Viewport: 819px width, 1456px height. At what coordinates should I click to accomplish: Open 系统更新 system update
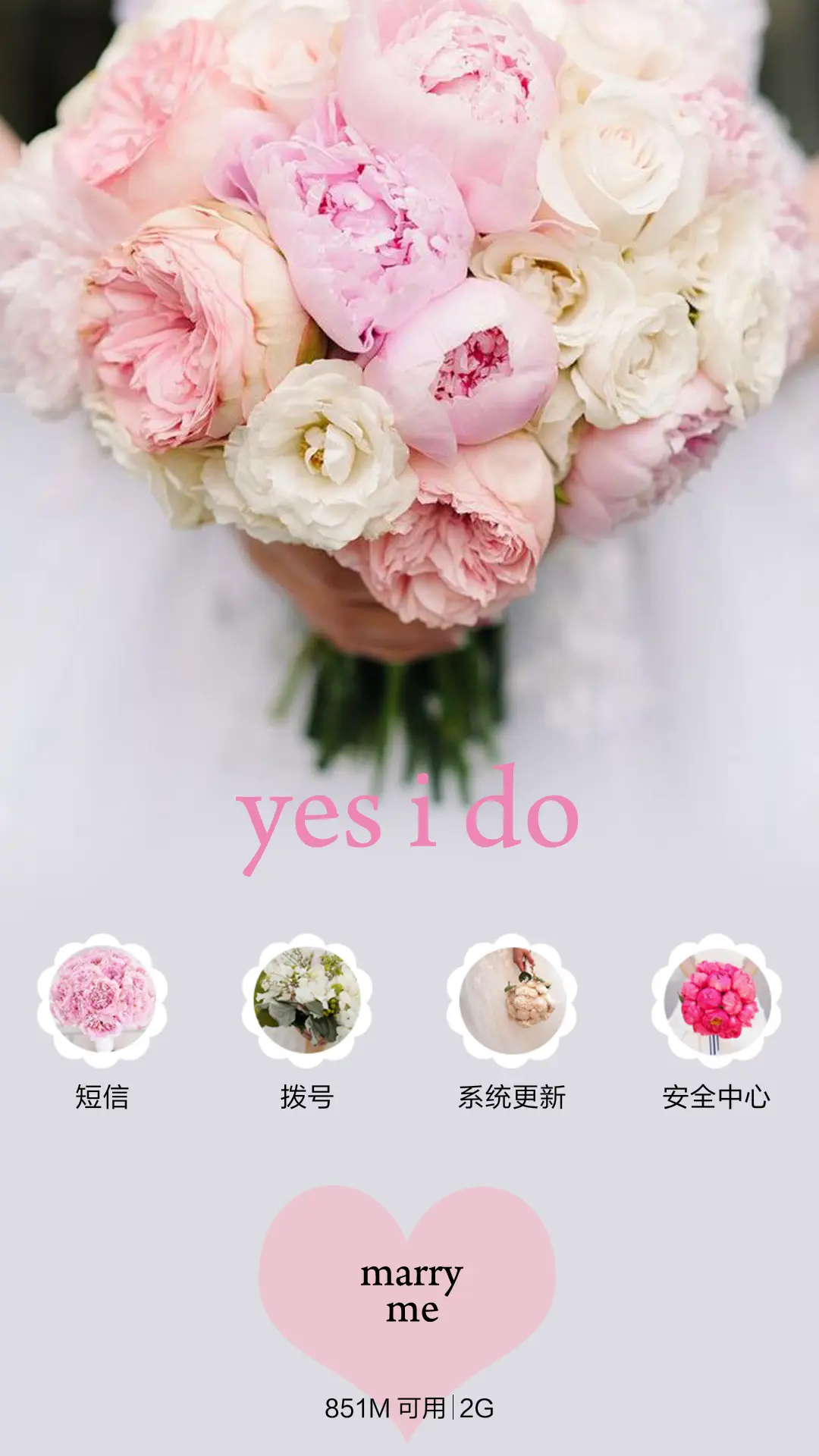point(512,1001)
